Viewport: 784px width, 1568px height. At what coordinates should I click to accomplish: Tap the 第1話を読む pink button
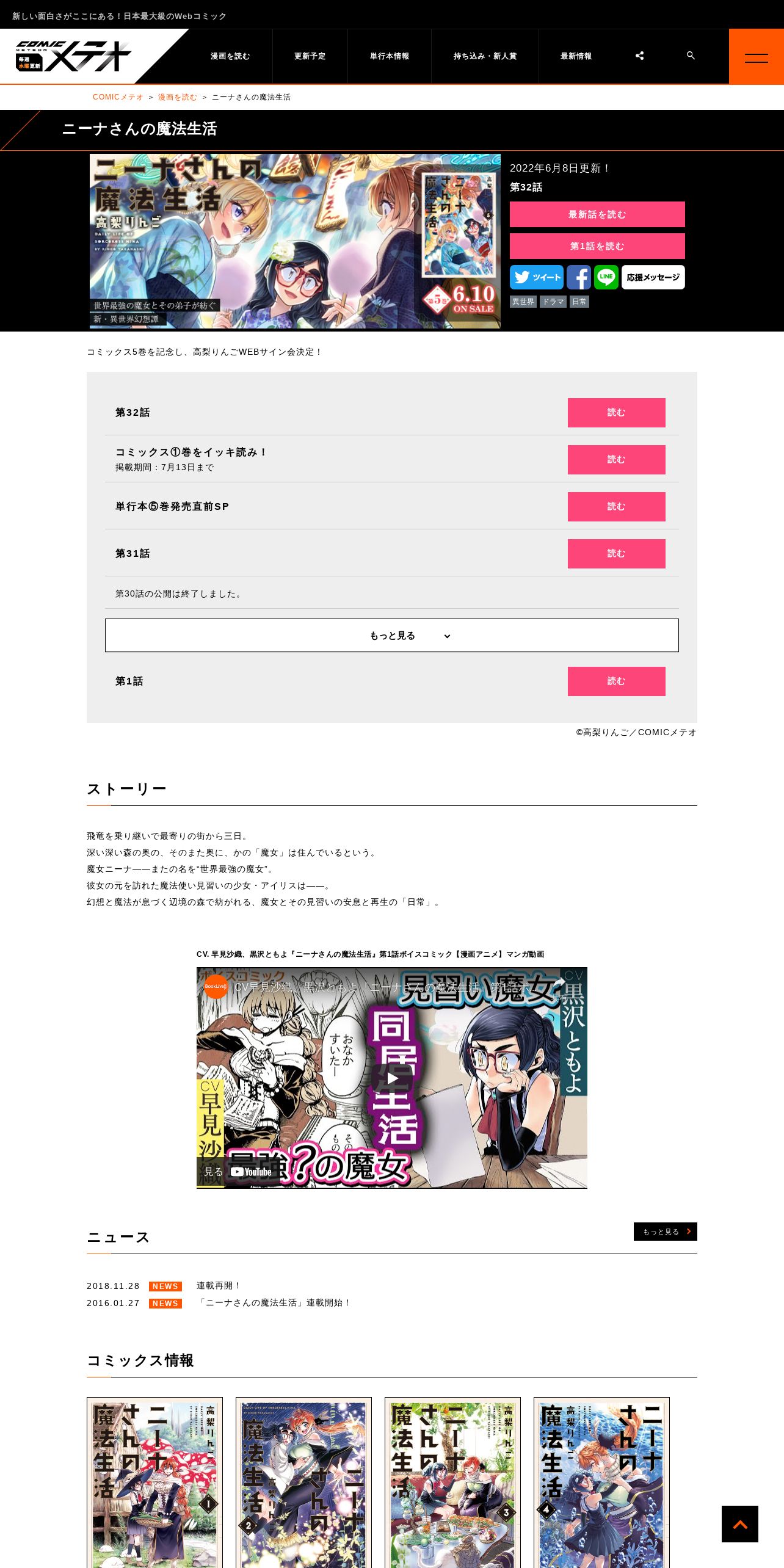click(x=597, y=246)
